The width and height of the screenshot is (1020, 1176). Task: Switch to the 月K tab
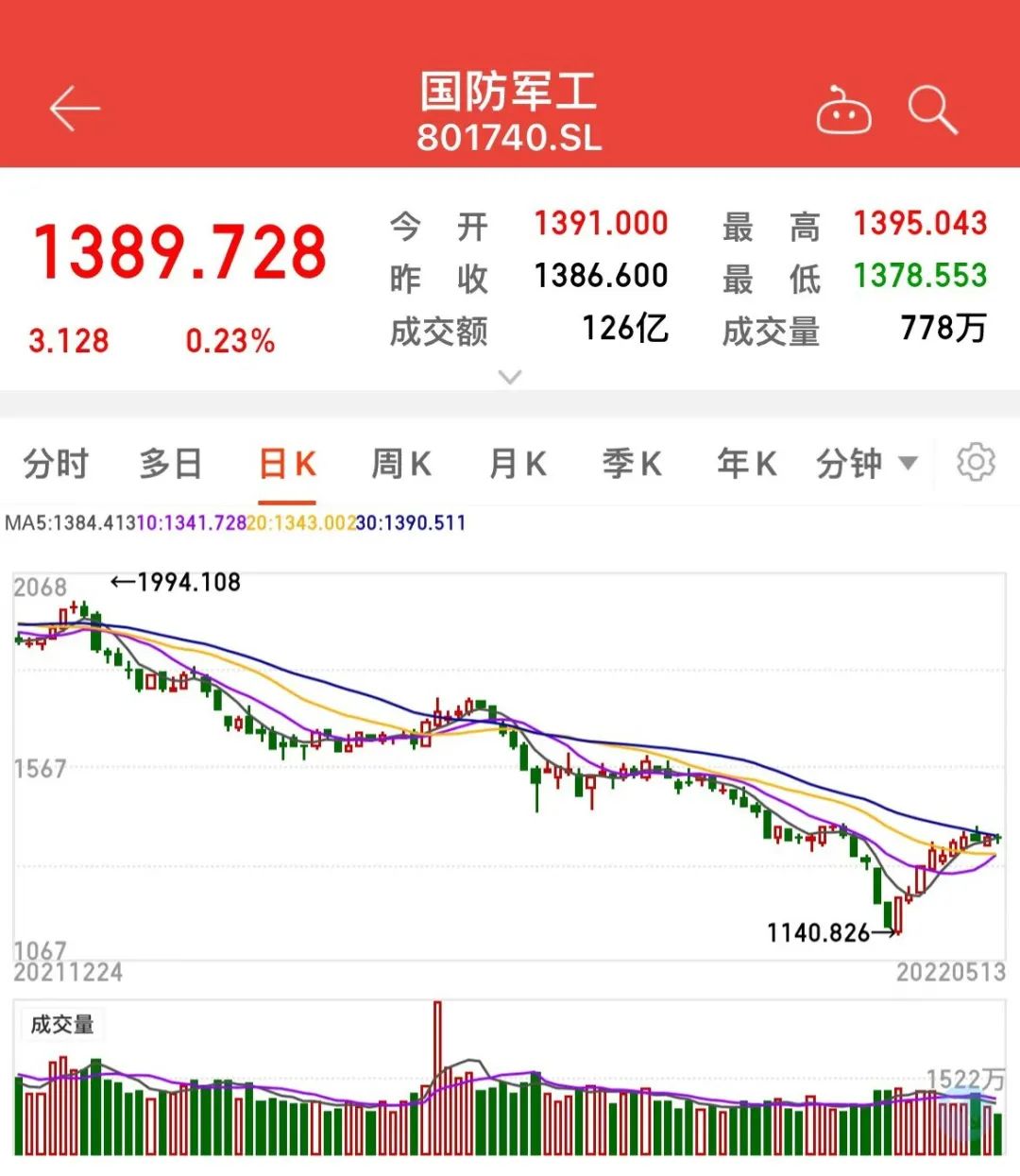click(516, 464)
